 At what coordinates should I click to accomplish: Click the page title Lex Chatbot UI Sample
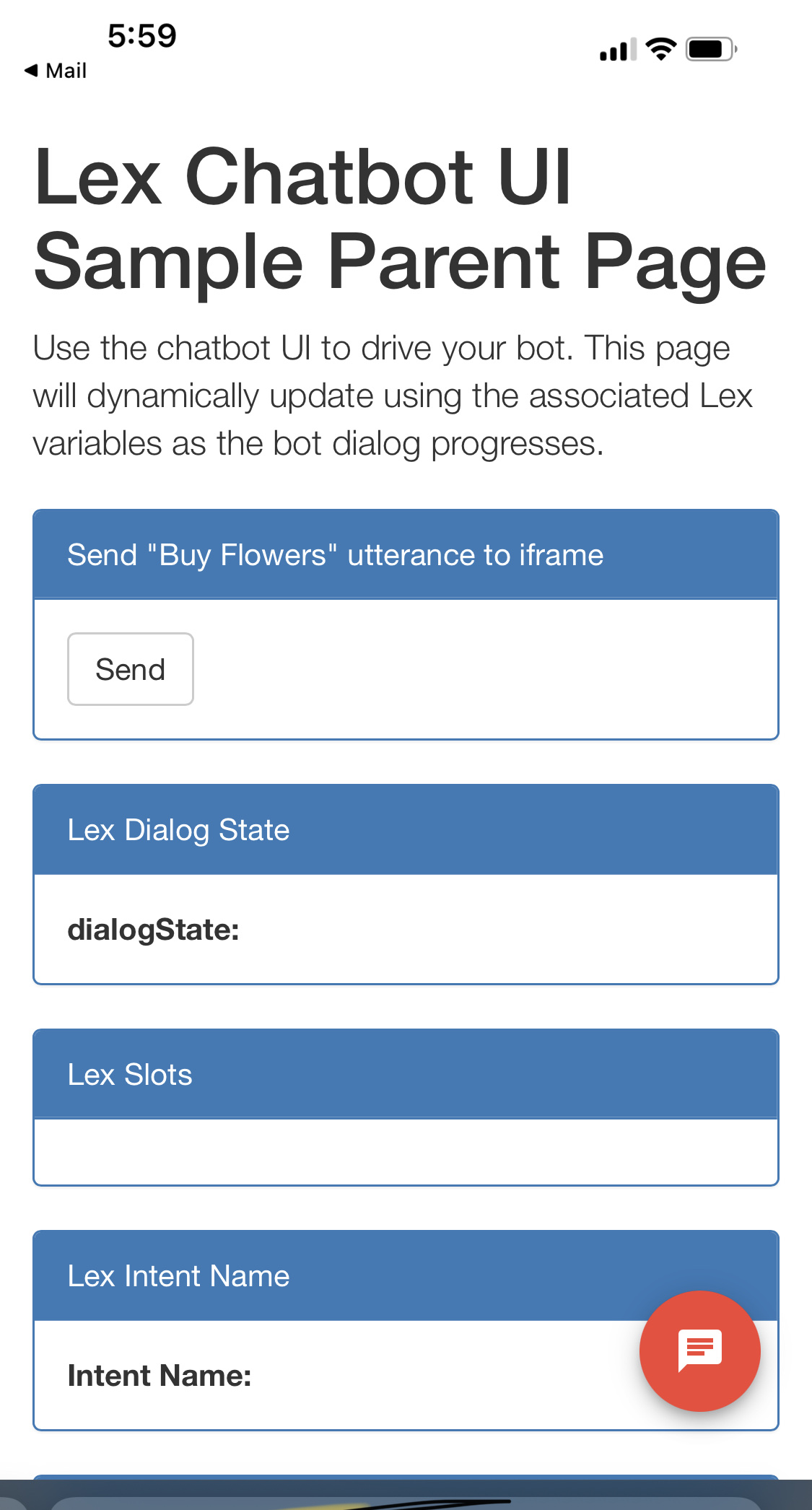coord(397,217)
